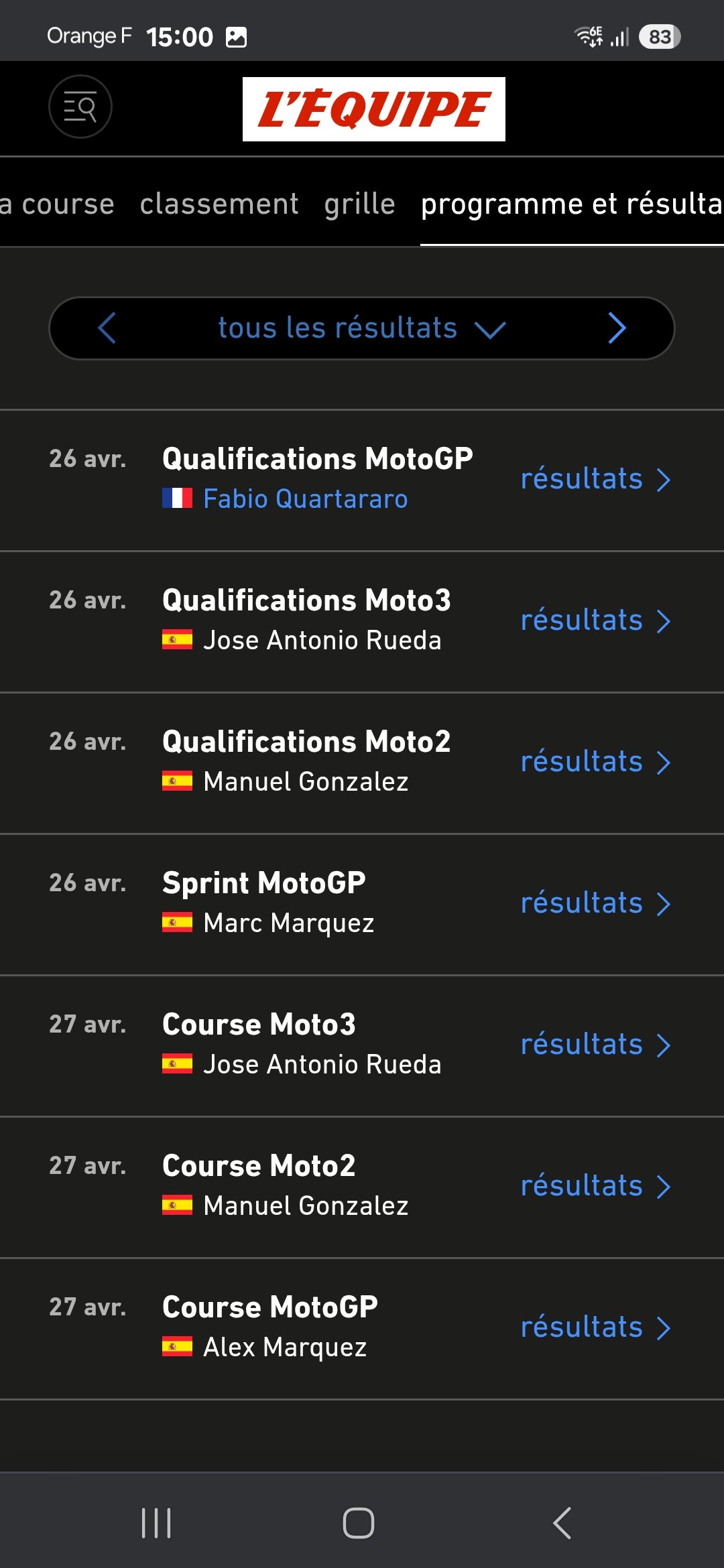The width and height of the screenshot is (724, 1568).
Task: Open résultats for Course MotoGP
Action: click(x=595, y=1327)
